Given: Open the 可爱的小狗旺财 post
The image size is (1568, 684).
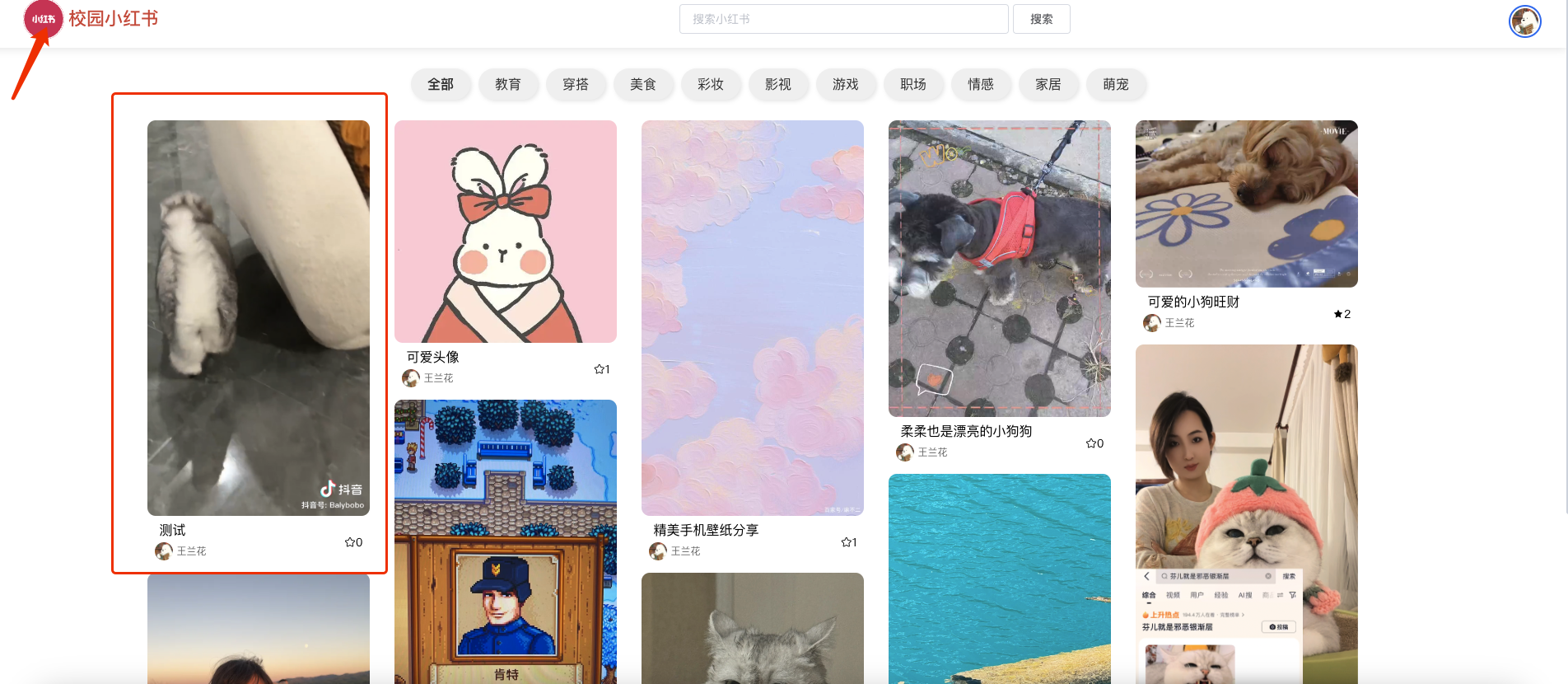Looking at the screenshot, I should click(x=1247, y=204).
